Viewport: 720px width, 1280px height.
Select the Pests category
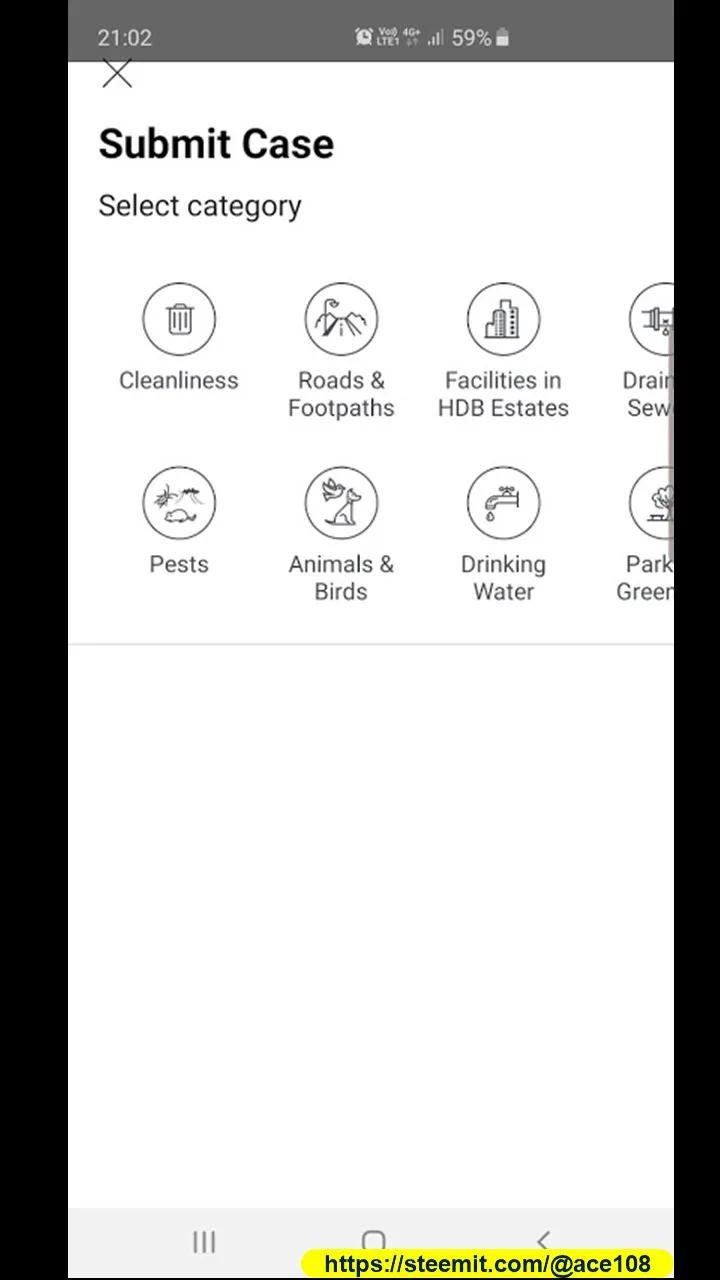pos(179,503)
